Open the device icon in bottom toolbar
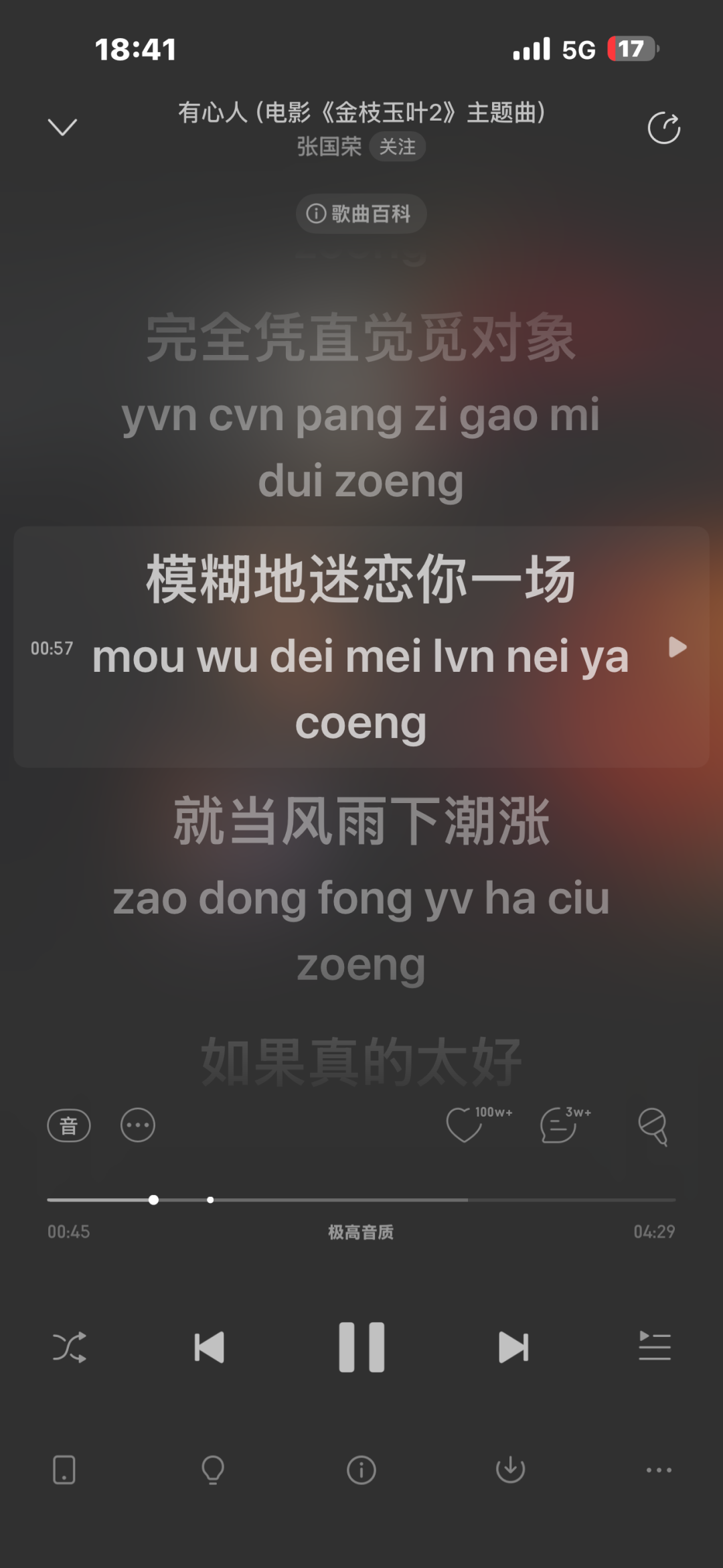Screen dimensions: 723x1568 [64, 1470]
